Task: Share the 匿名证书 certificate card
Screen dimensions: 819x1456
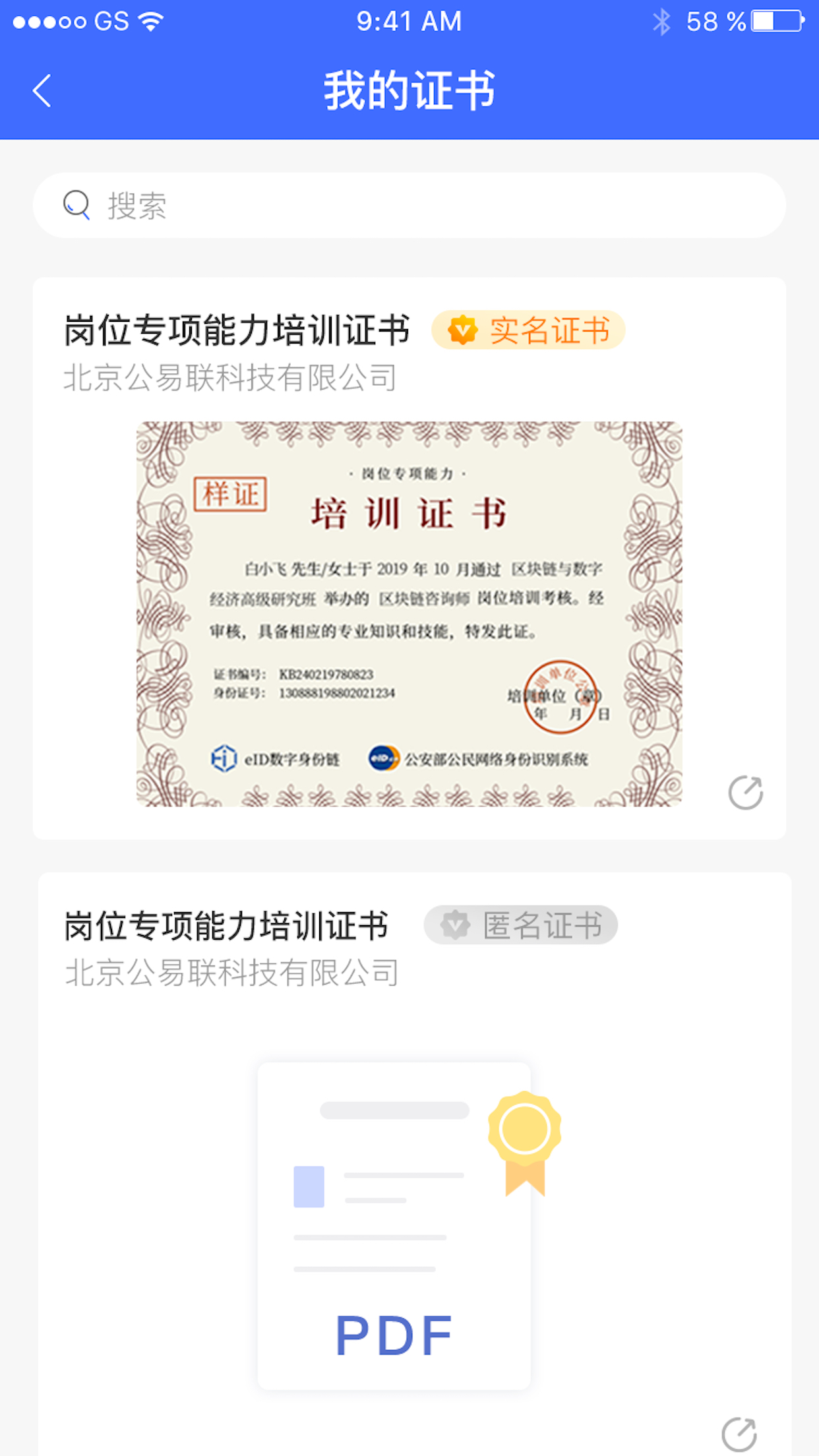Action: (739, 1434)
